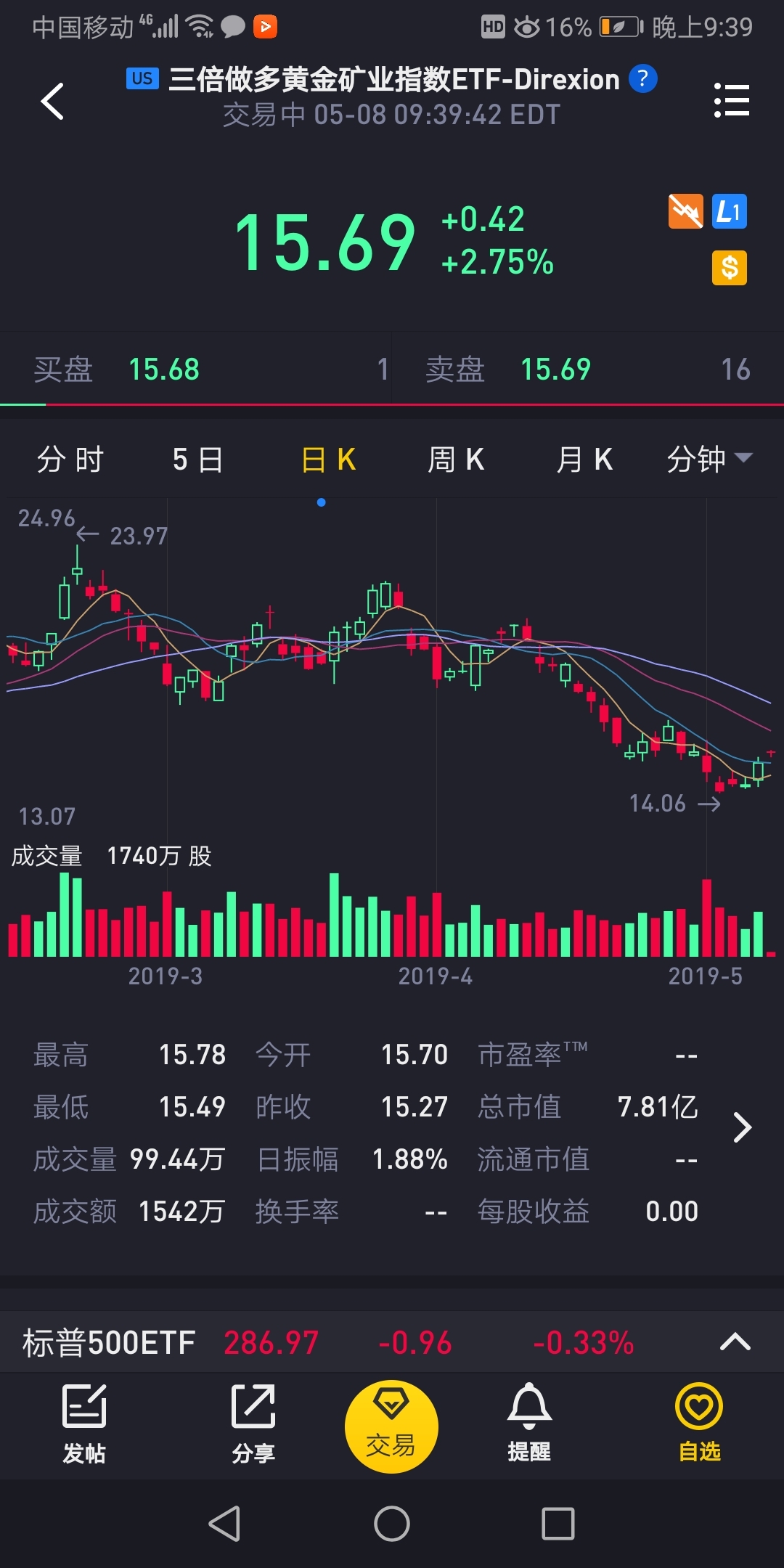Expand more stats with the right chevron
The width and height of the screenshot is (784, 1568).
[742, 1127]
